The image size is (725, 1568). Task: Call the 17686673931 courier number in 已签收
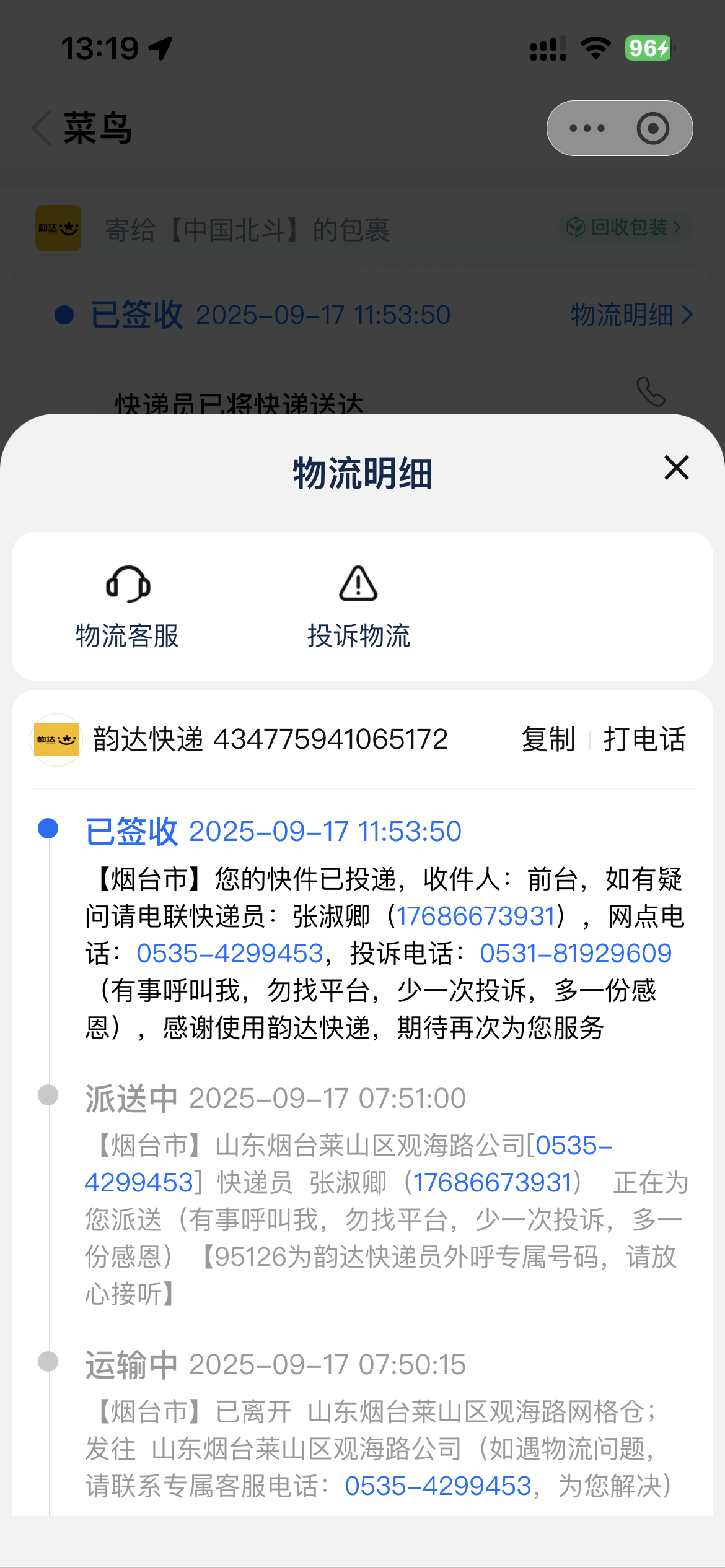(x=476, y=917)
